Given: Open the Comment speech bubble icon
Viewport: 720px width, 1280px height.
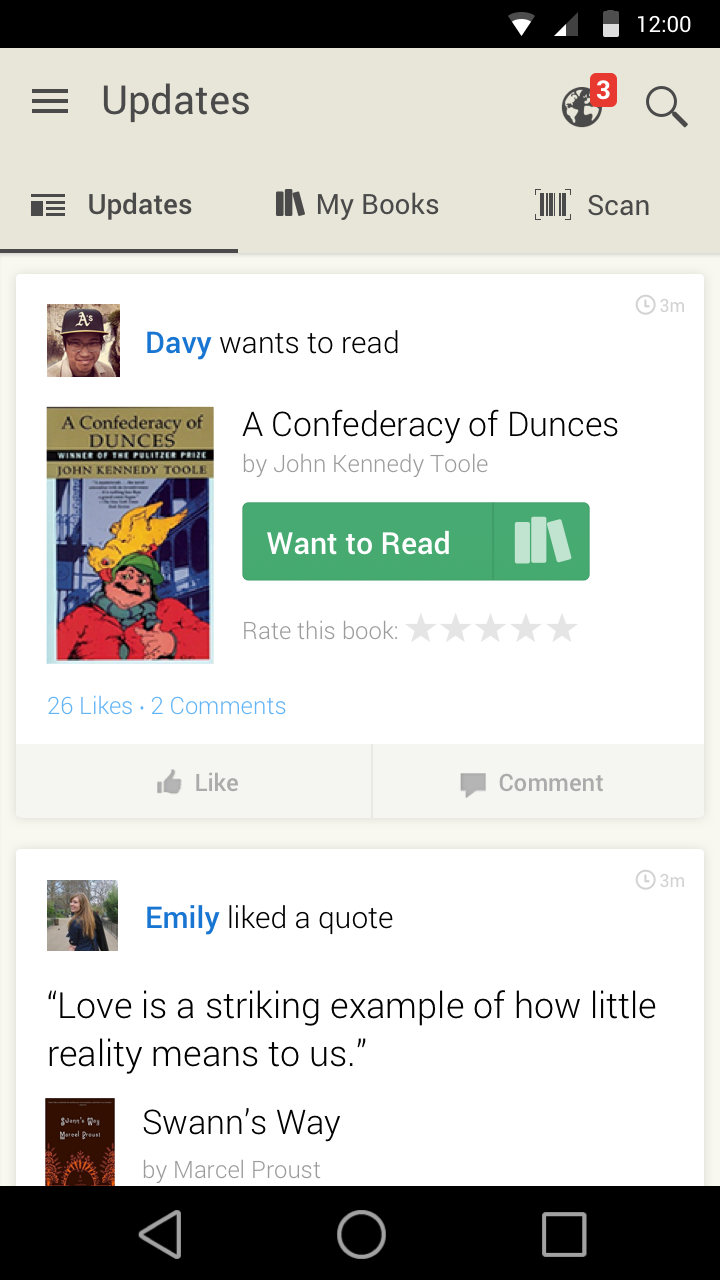Looking at the screenshot, I should [471, 783].
